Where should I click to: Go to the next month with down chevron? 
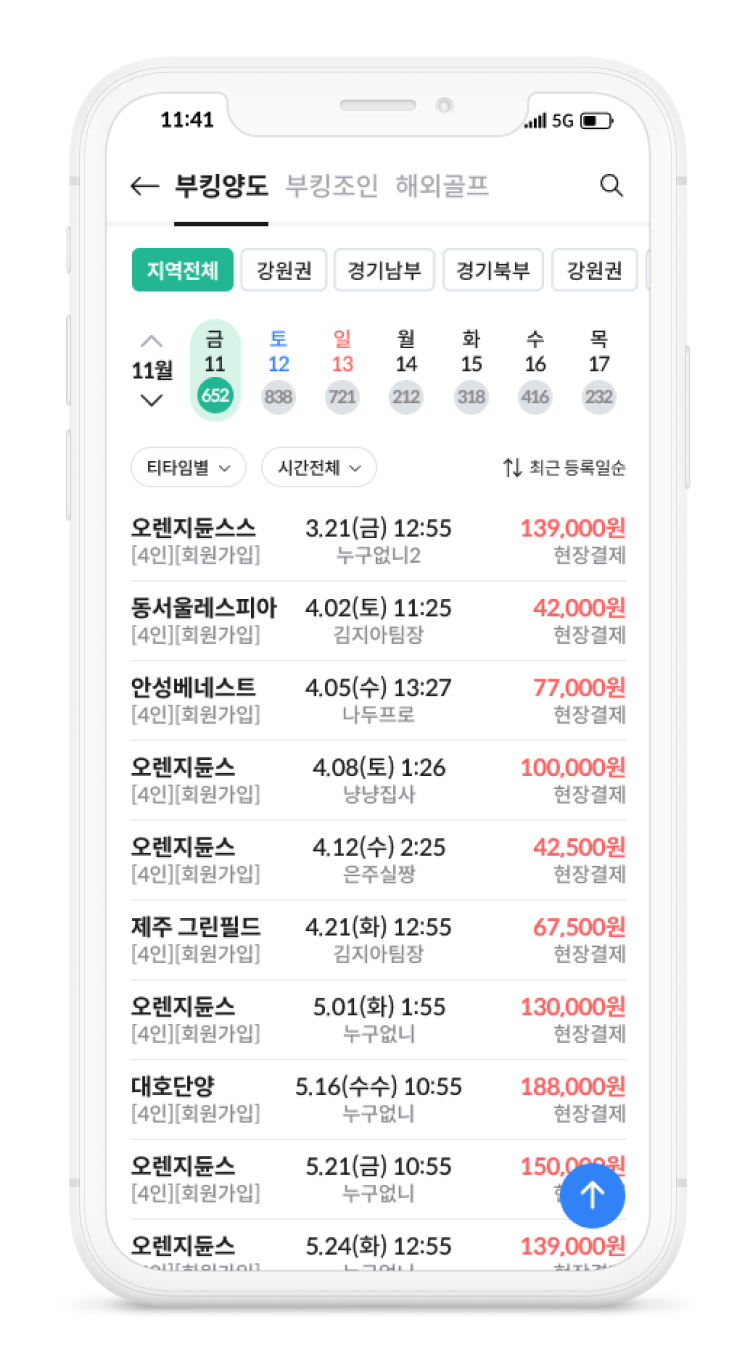point(151,400)
